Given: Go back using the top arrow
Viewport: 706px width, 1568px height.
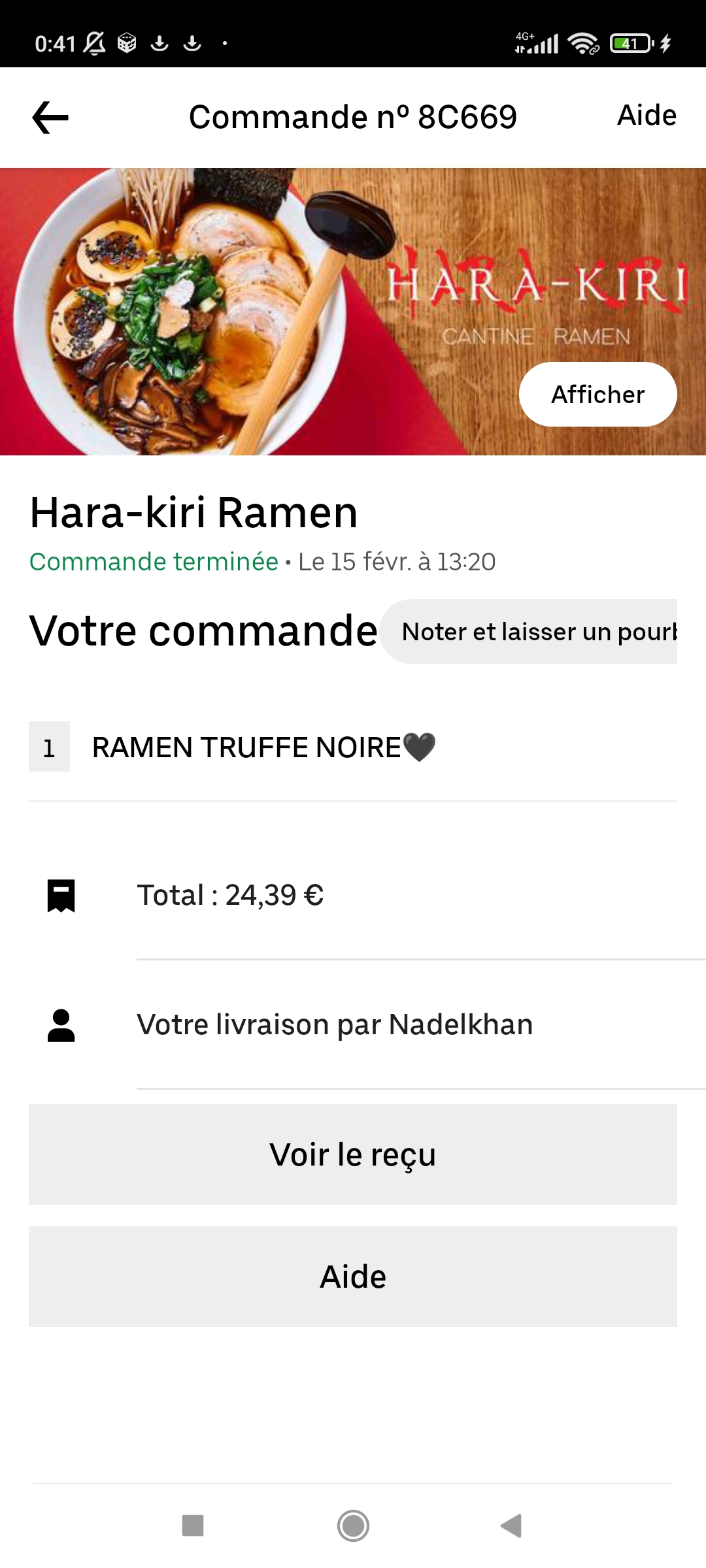Looking at the screenshot, I should 50,118.
